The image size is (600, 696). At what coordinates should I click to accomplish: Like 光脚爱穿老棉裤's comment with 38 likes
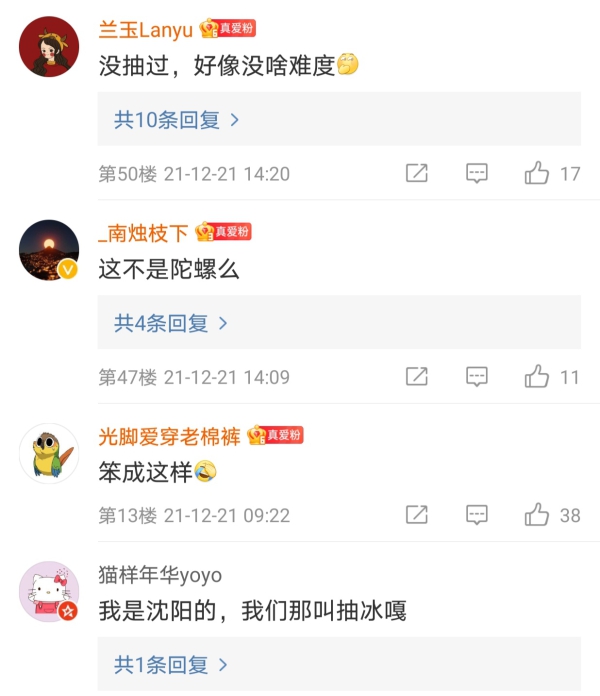[538, 515]
